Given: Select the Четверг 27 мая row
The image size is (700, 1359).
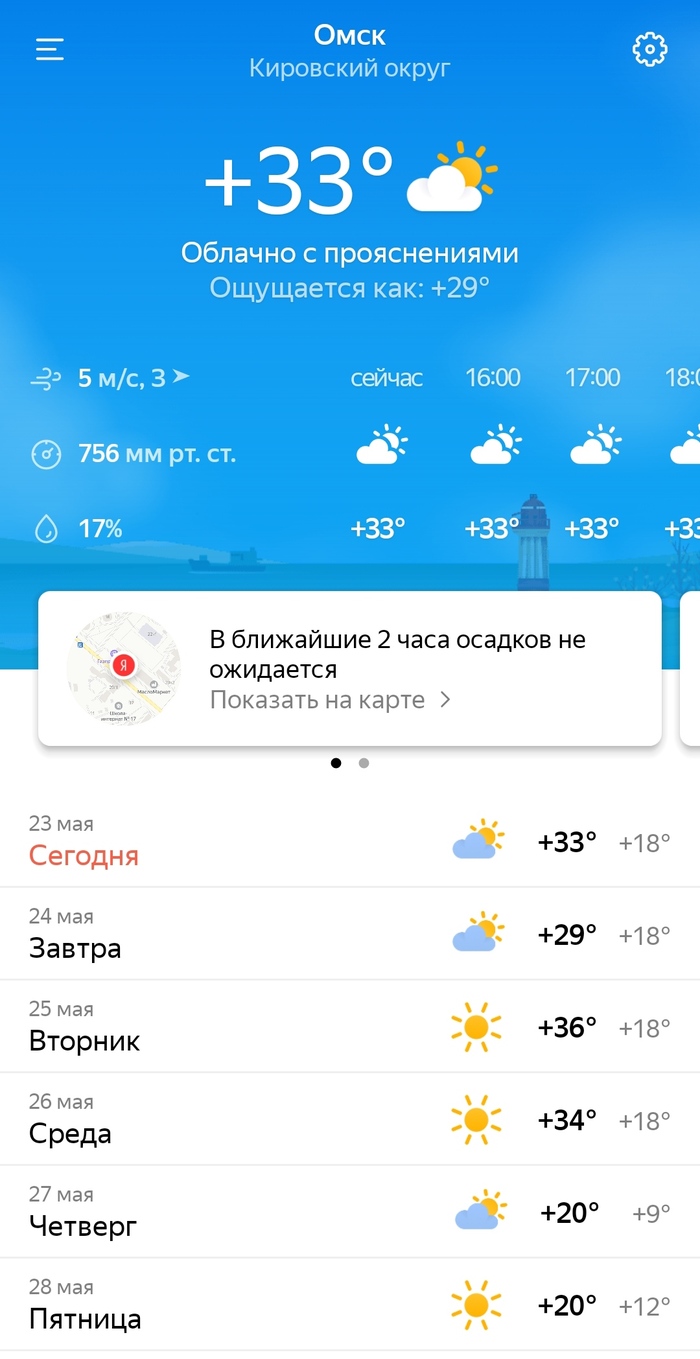Looking at the screenshot, I should pyautogui.click(x=350, y=1212).
